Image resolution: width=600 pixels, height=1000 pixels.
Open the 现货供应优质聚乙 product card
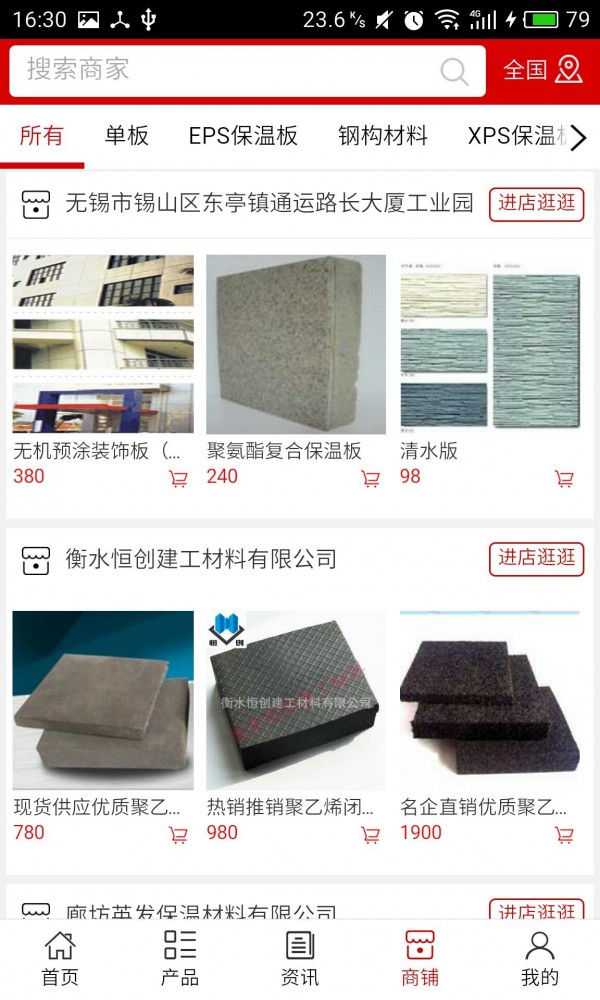(x=103, y=727)
